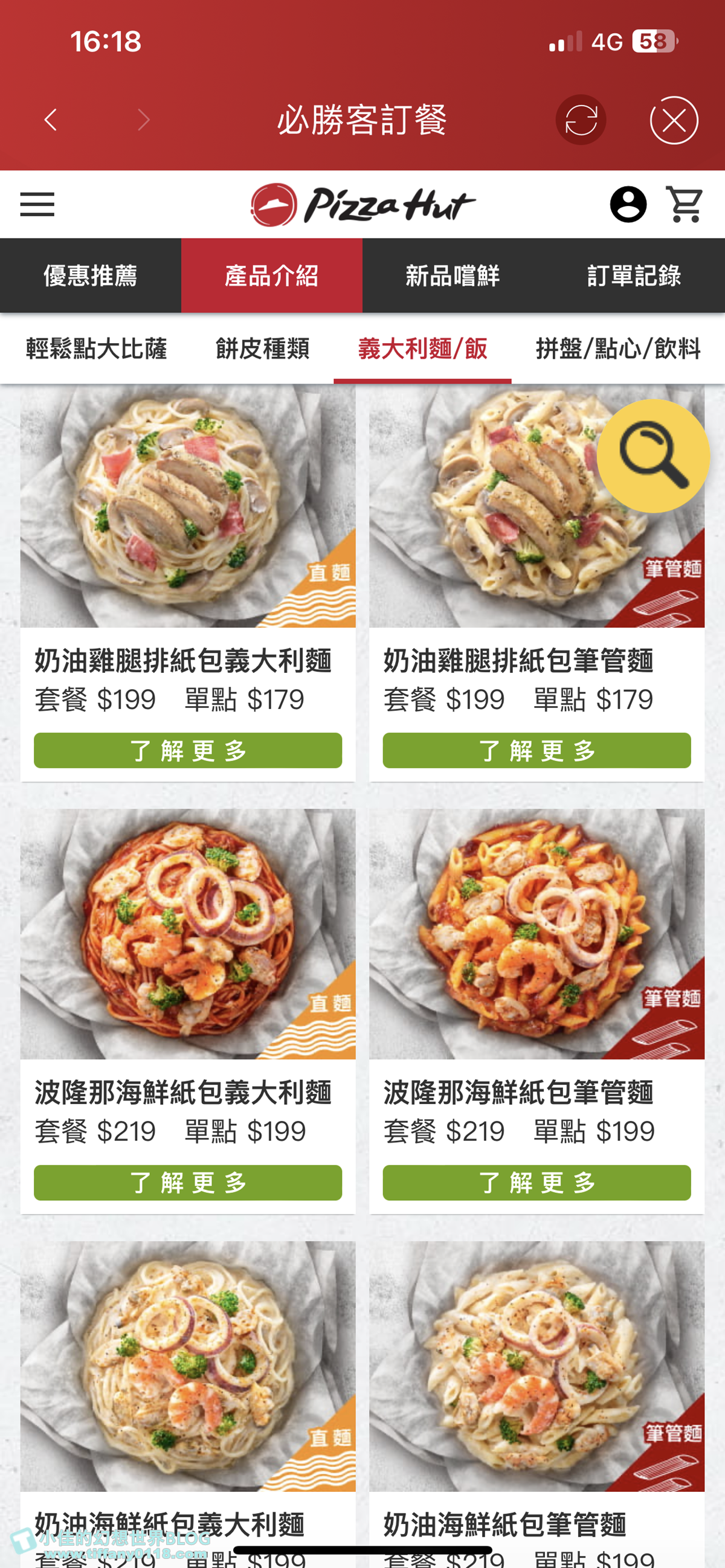The width and height of the screenshot is (725, 1568).
Task: Tap the yellow search magnifier button
Action: tap(652, 456)
